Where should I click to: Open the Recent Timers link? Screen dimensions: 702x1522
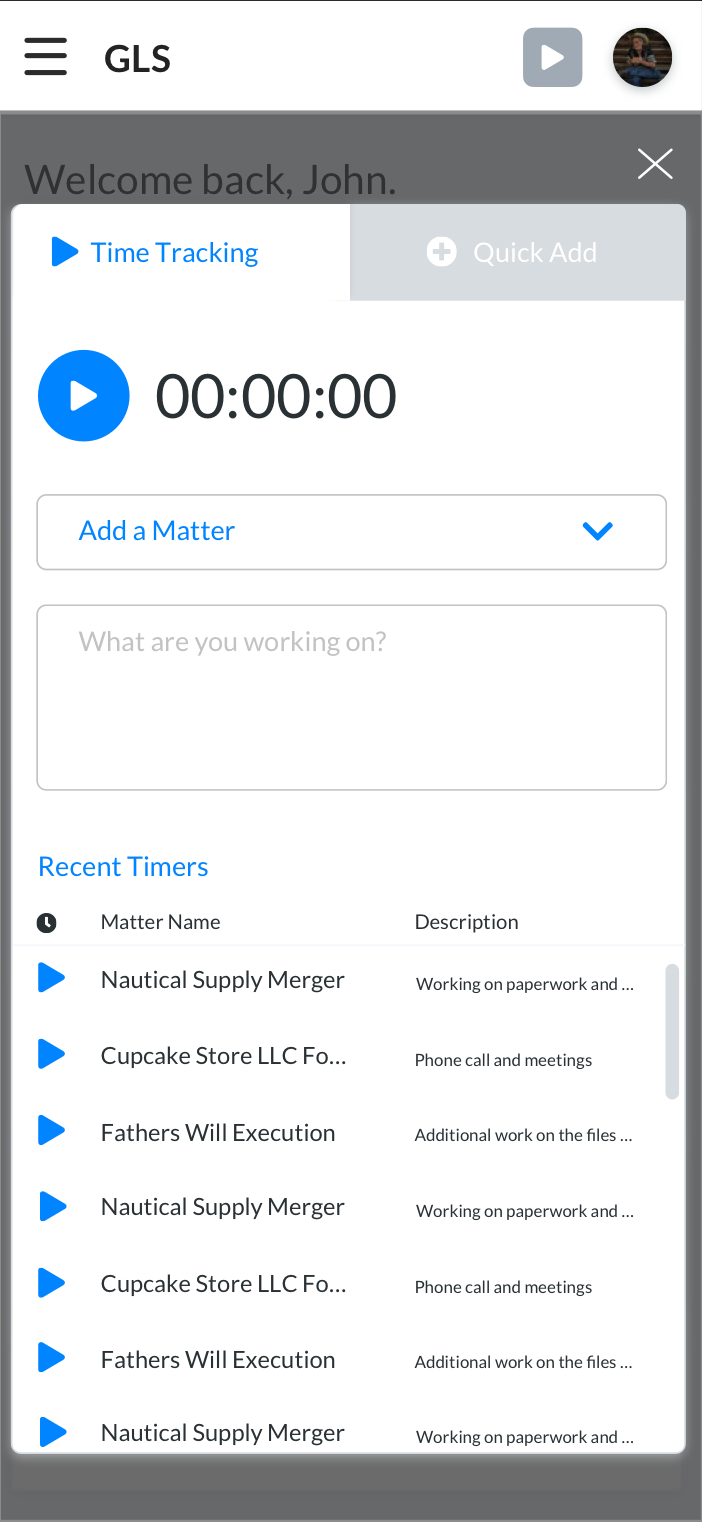(123, 867)
